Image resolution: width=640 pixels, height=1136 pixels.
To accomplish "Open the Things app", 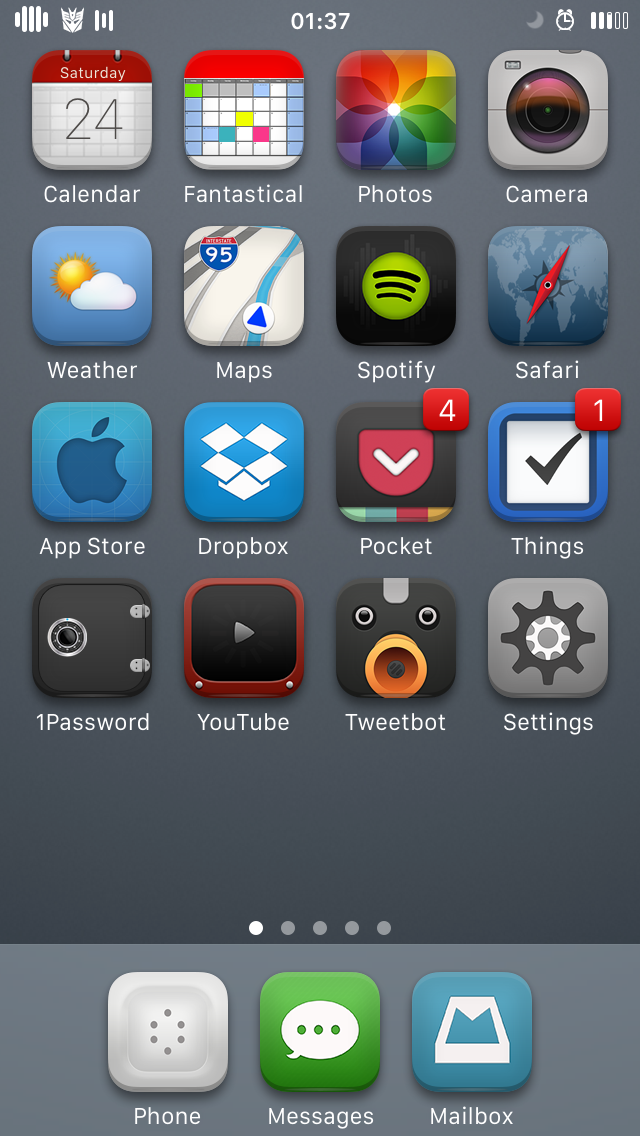I will click(547, 462).
